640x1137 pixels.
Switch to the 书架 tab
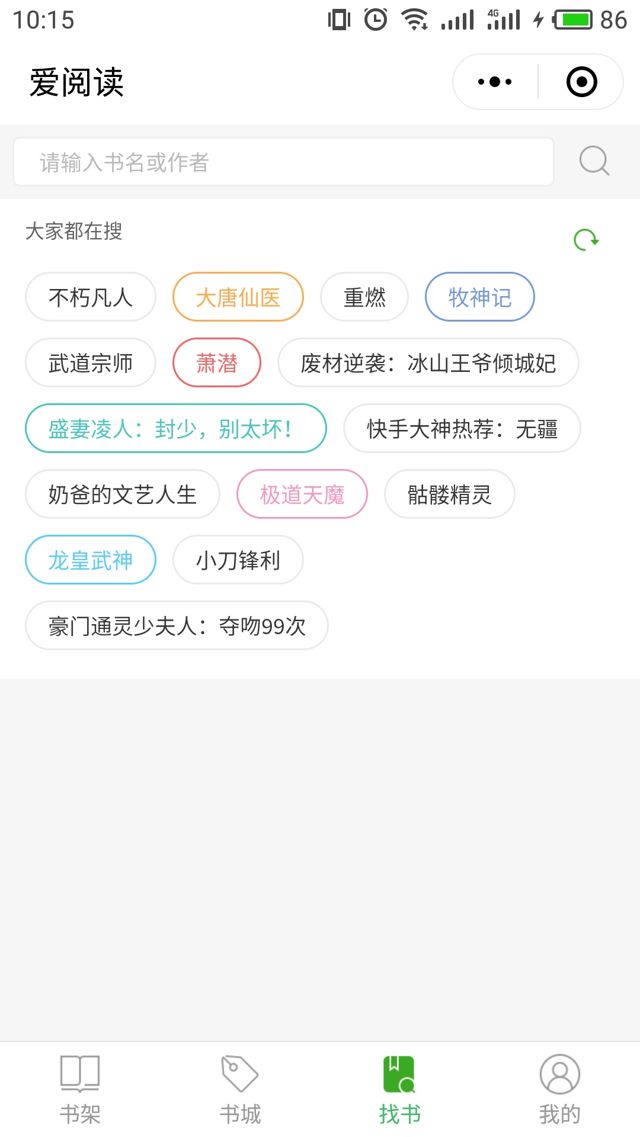click(80, 1089)
